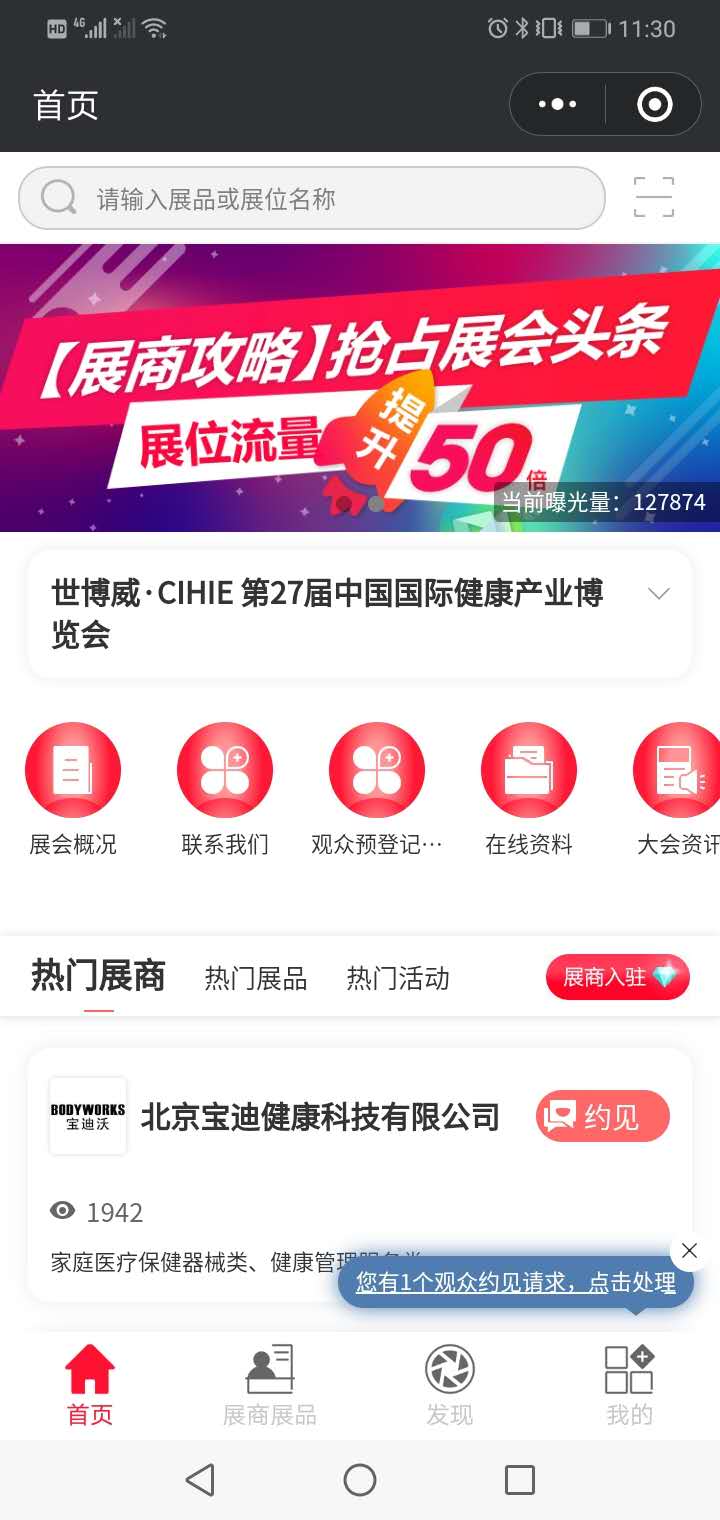Switch to the 展商展品 bottom tab

coord(269,1386)
